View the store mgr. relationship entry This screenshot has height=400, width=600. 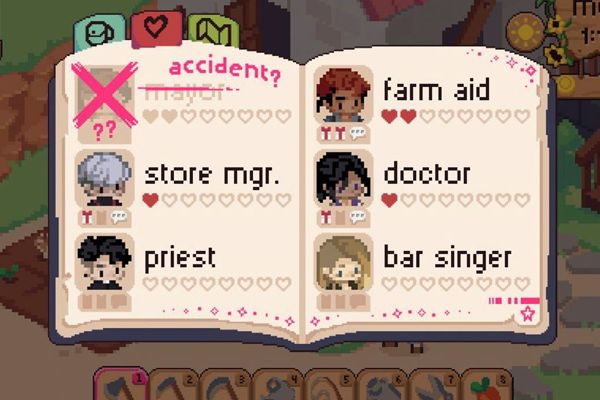[105, 177]
